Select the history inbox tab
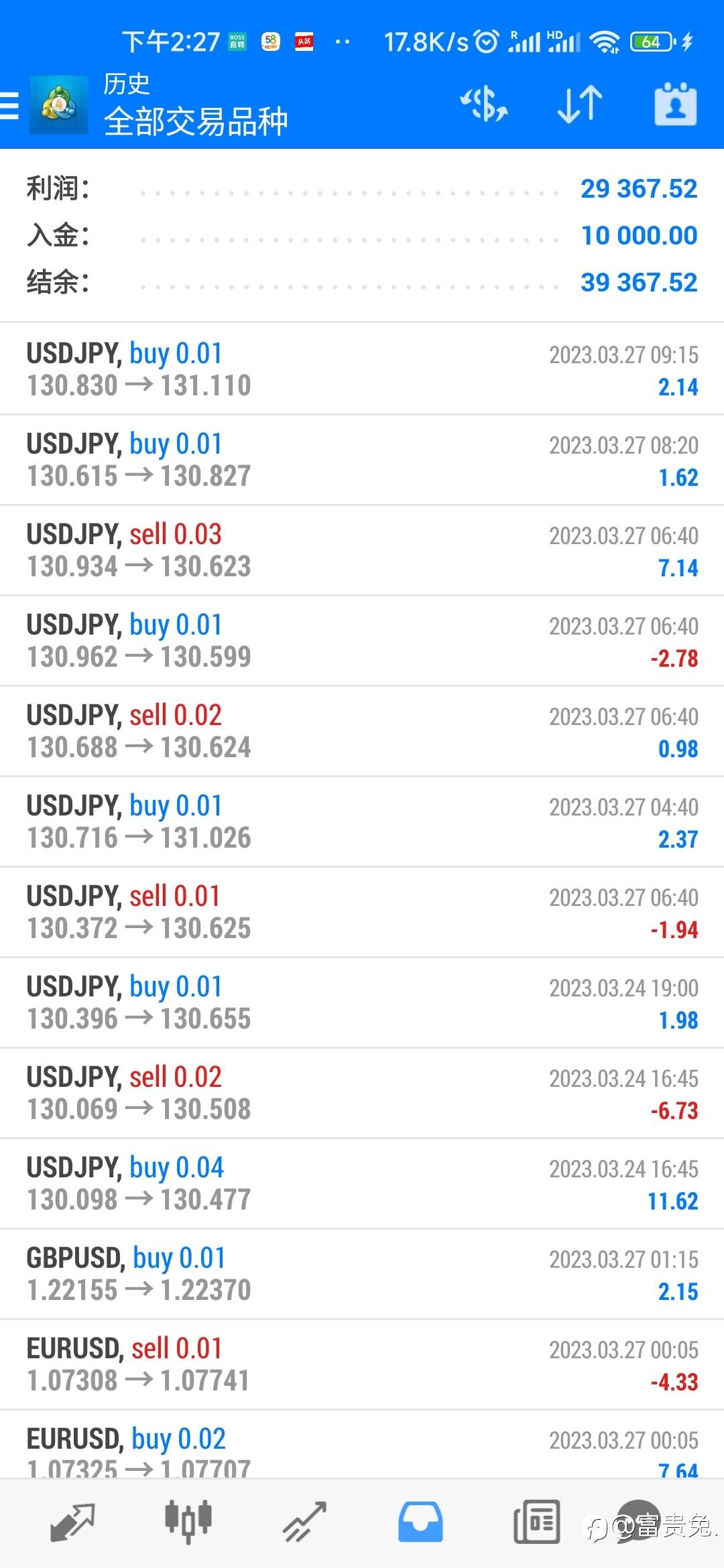The height and width of the screenshot is (1568, 724). coord(420,1521)
